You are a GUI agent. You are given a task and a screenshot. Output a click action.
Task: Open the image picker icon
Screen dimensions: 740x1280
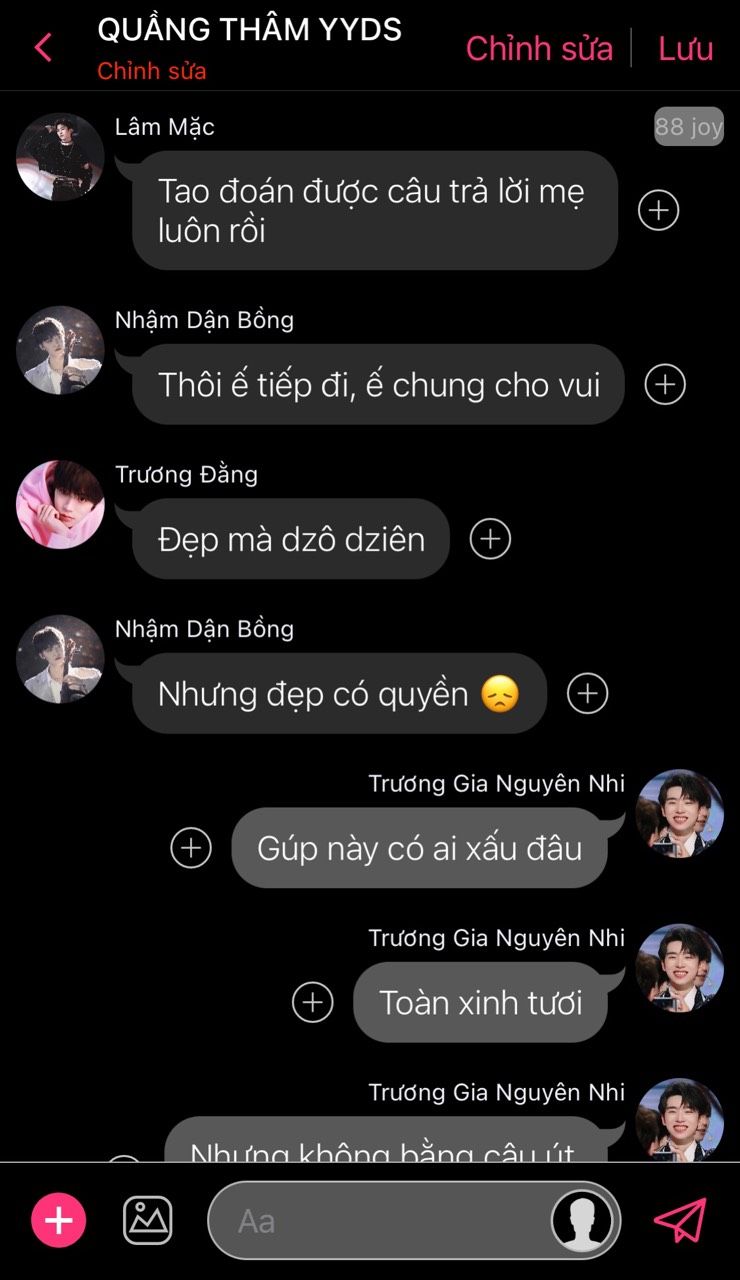click(x=147, y=1220)
